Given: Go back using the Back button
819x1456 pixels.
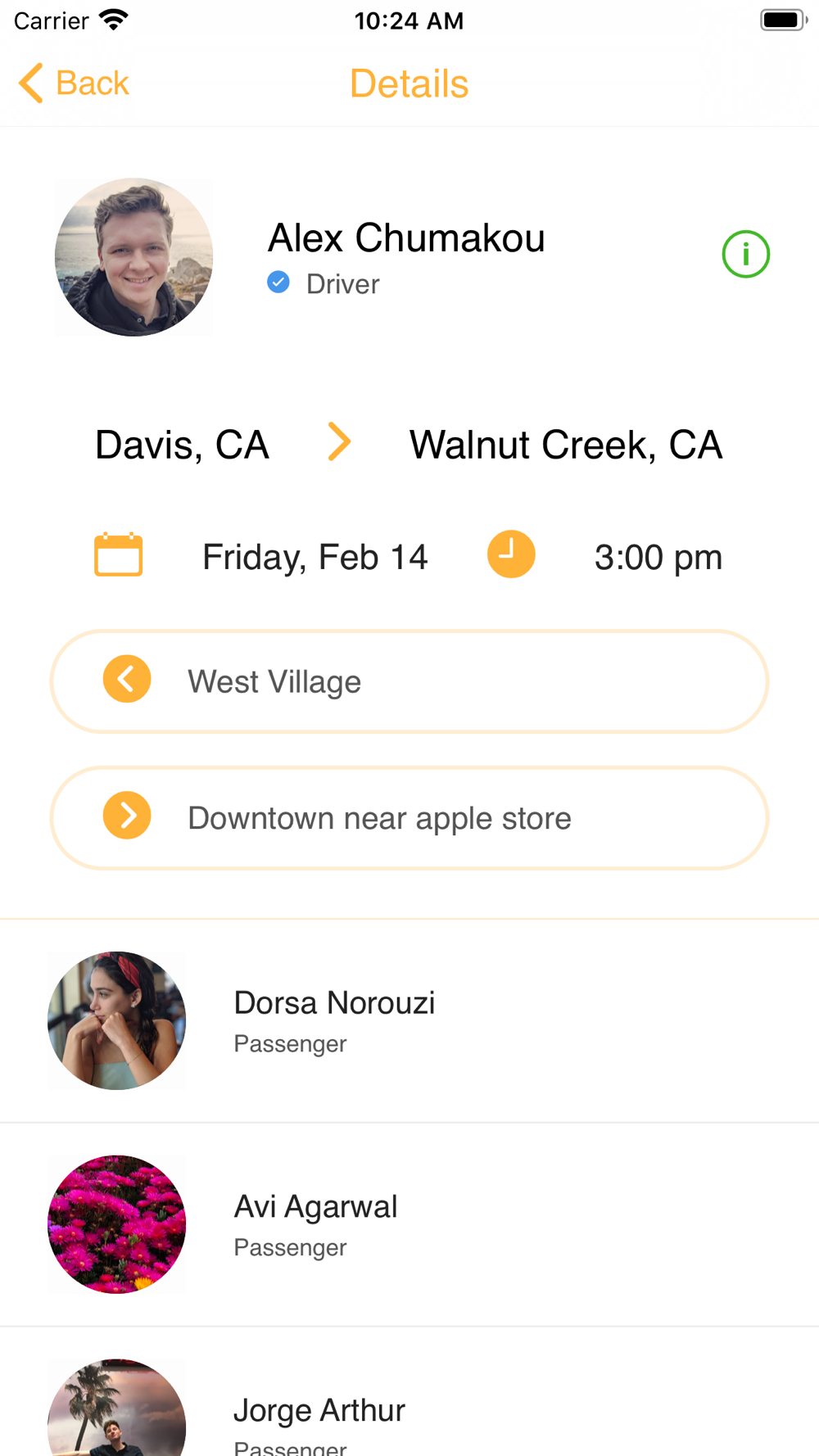Looking at the screenshot, I should click(x=74, y=84).
